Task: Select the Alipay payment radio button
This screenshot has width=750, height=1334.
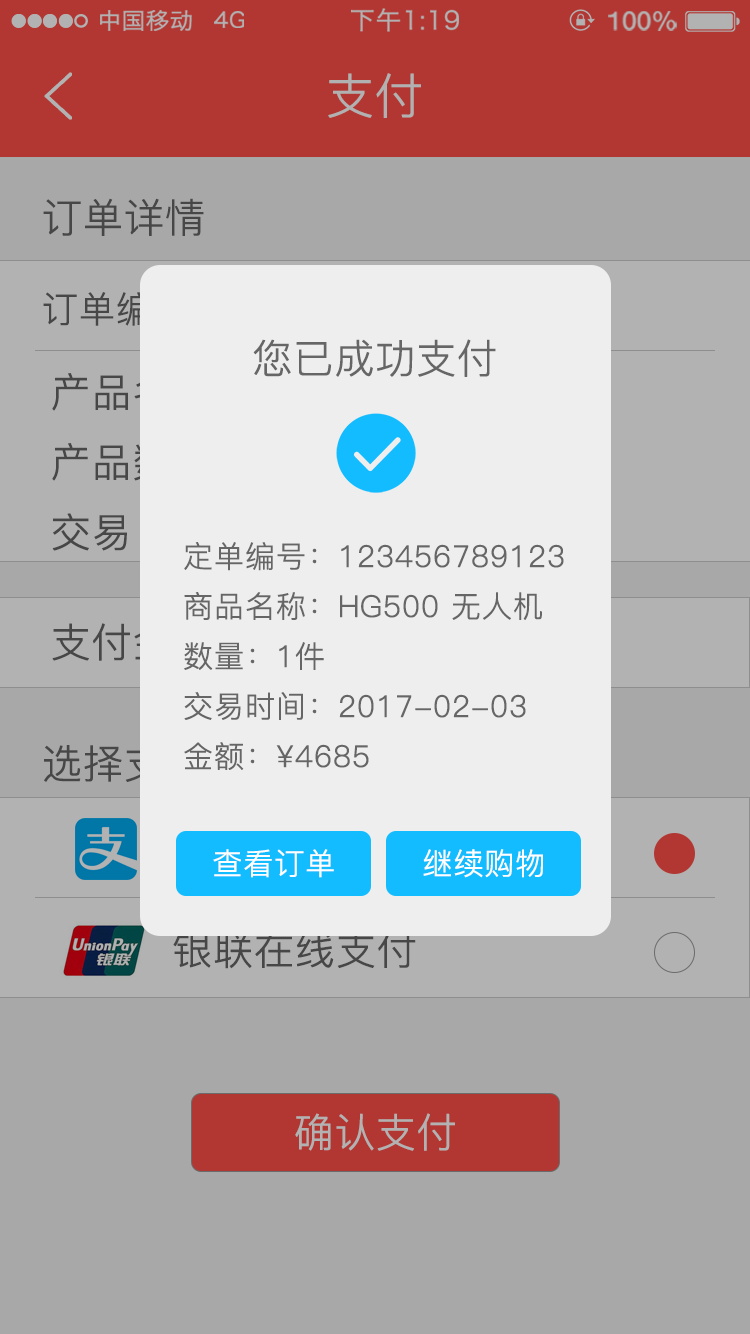Action: [674, 853]
